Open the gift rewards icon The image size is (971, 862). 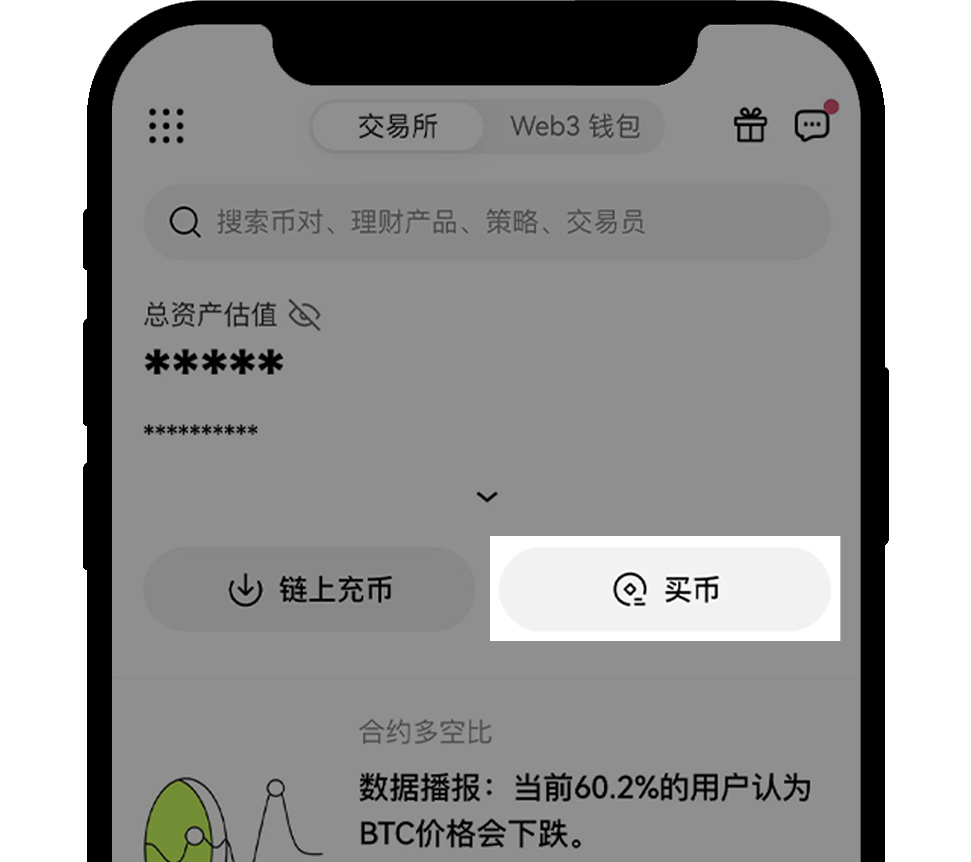750,126
